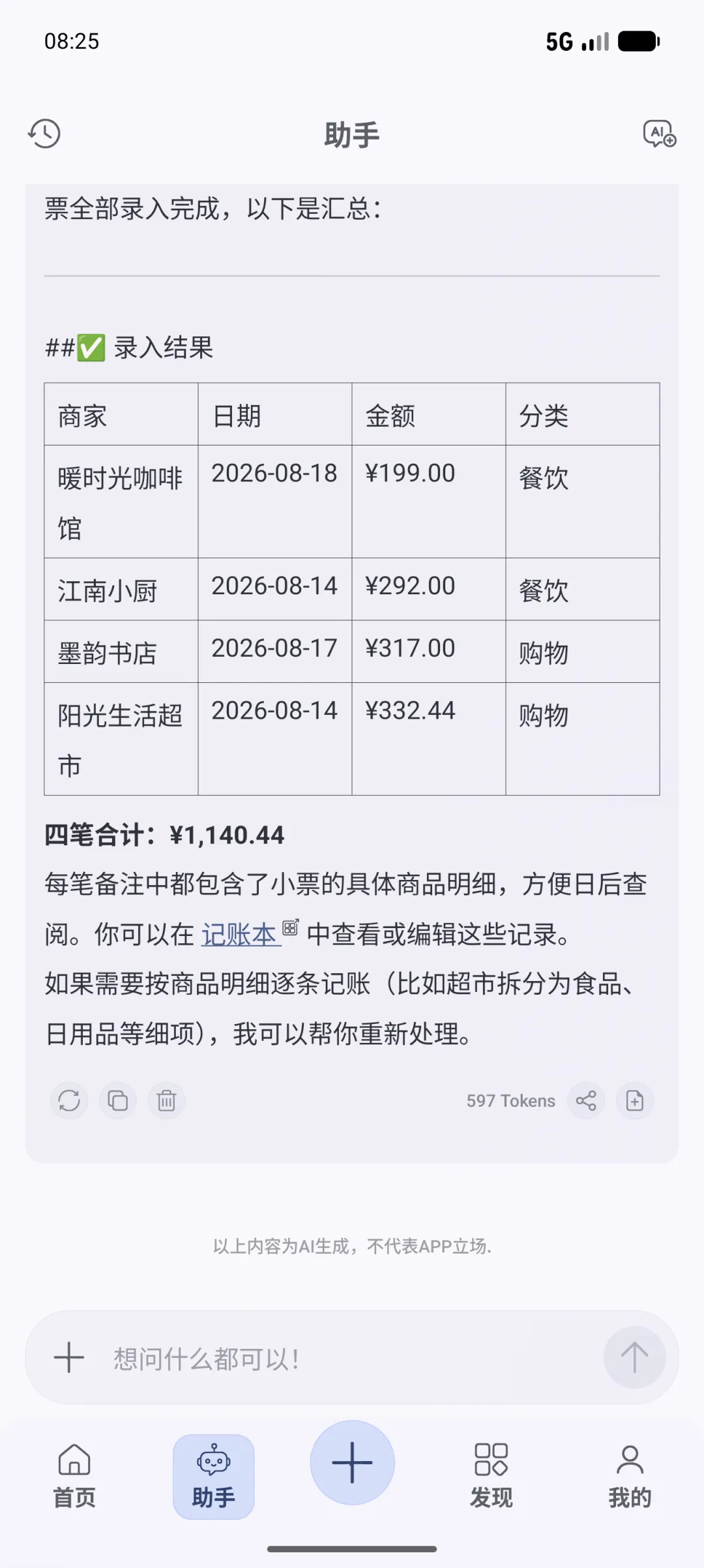Image resolution: width=704 pixels, height=1568 pixels.
Task: Go to the 发现 tab
Action: (491, 1476)
